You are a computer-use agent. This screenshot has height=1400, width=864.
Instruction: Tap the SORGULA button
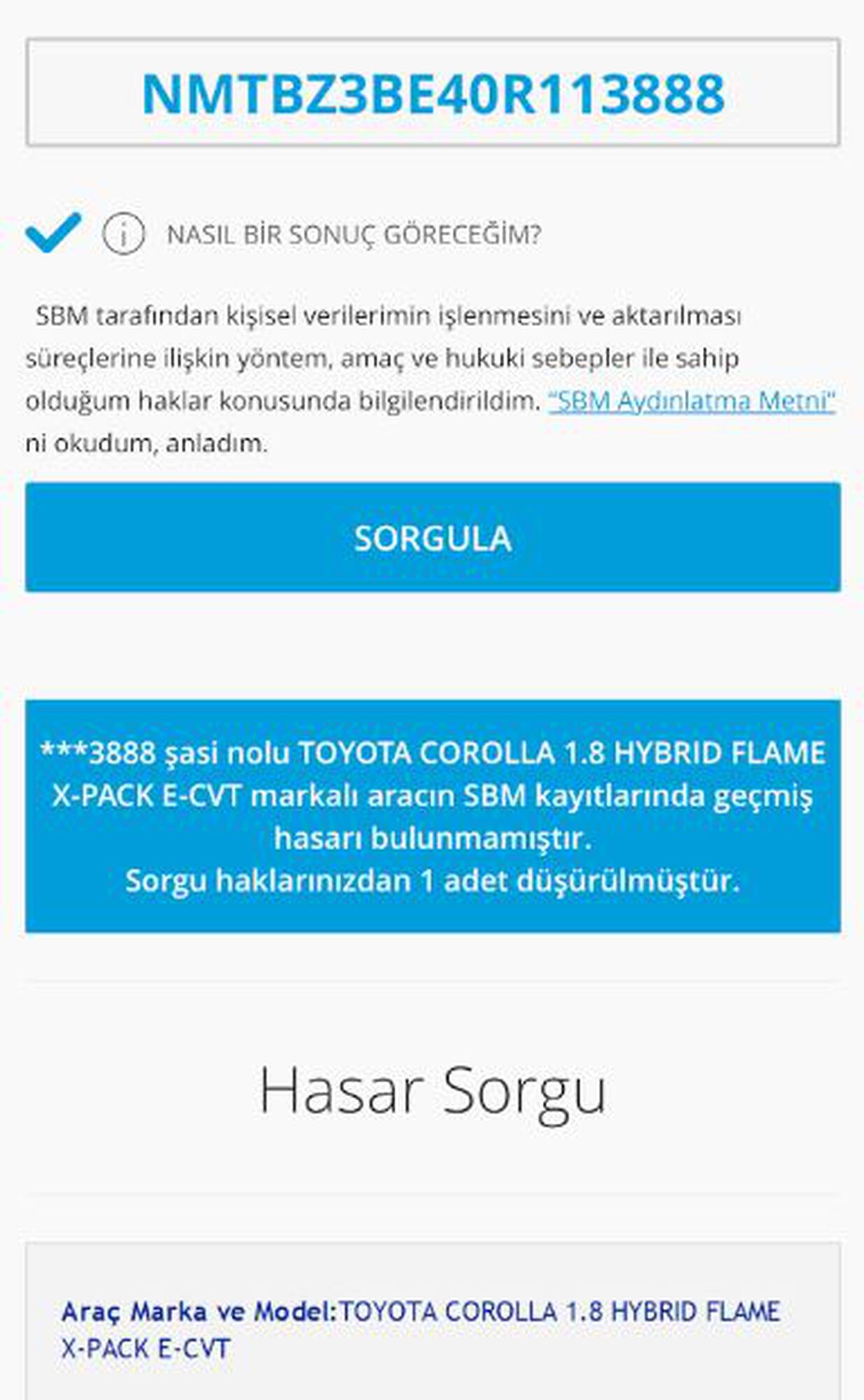(432, 538)
